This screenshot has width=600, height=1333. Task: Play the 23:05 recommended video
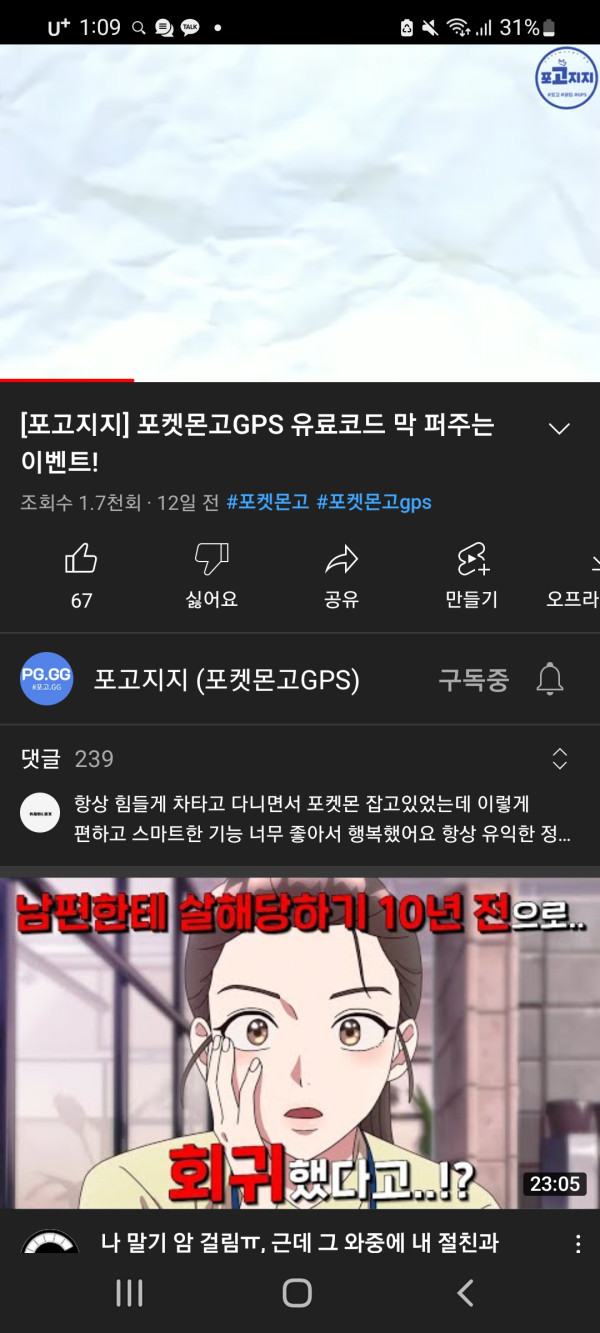(x=300, y=1043)
